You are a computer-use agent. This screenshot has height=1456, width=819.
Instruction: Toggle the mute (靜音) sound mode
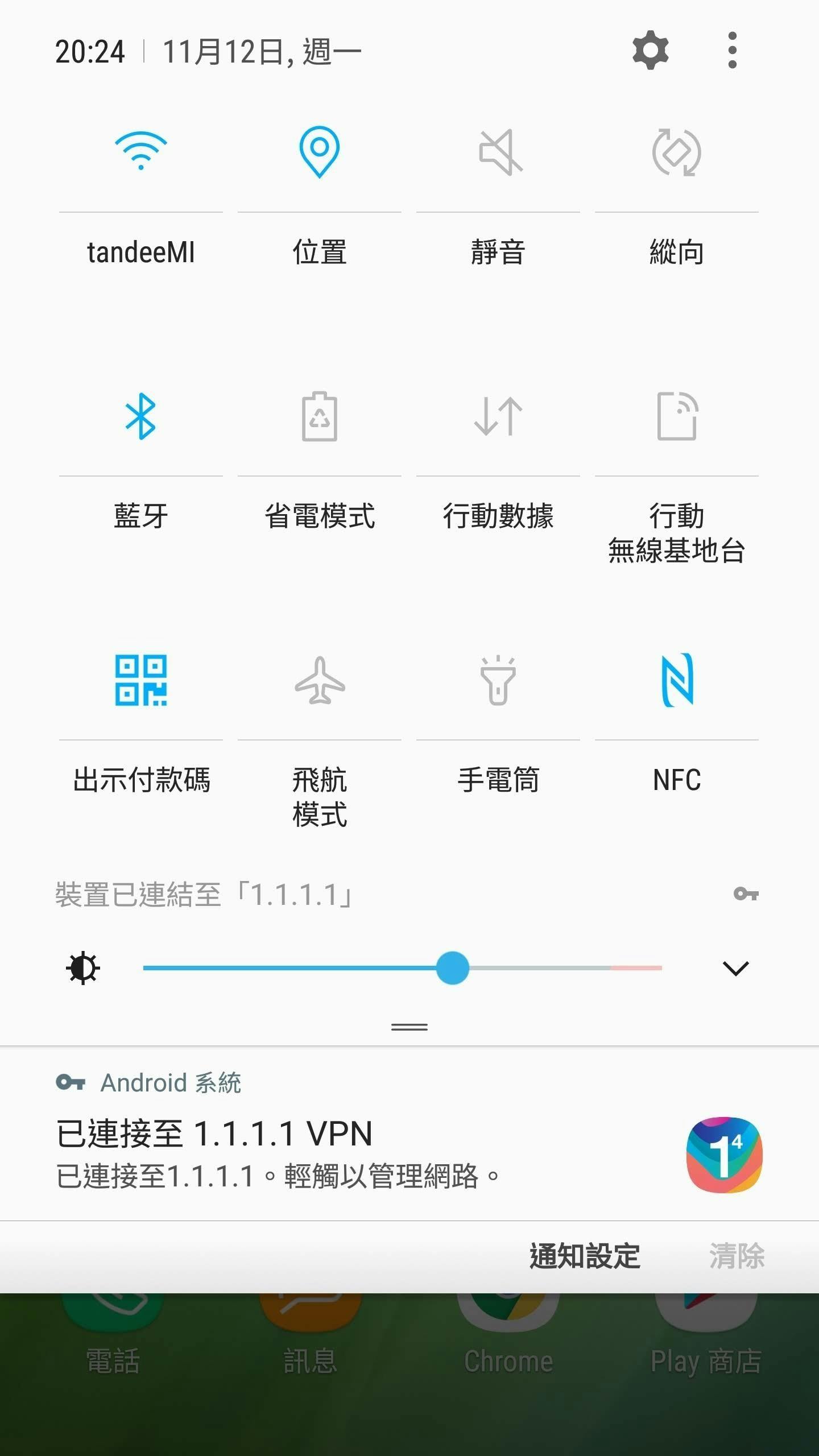point(499,152)
